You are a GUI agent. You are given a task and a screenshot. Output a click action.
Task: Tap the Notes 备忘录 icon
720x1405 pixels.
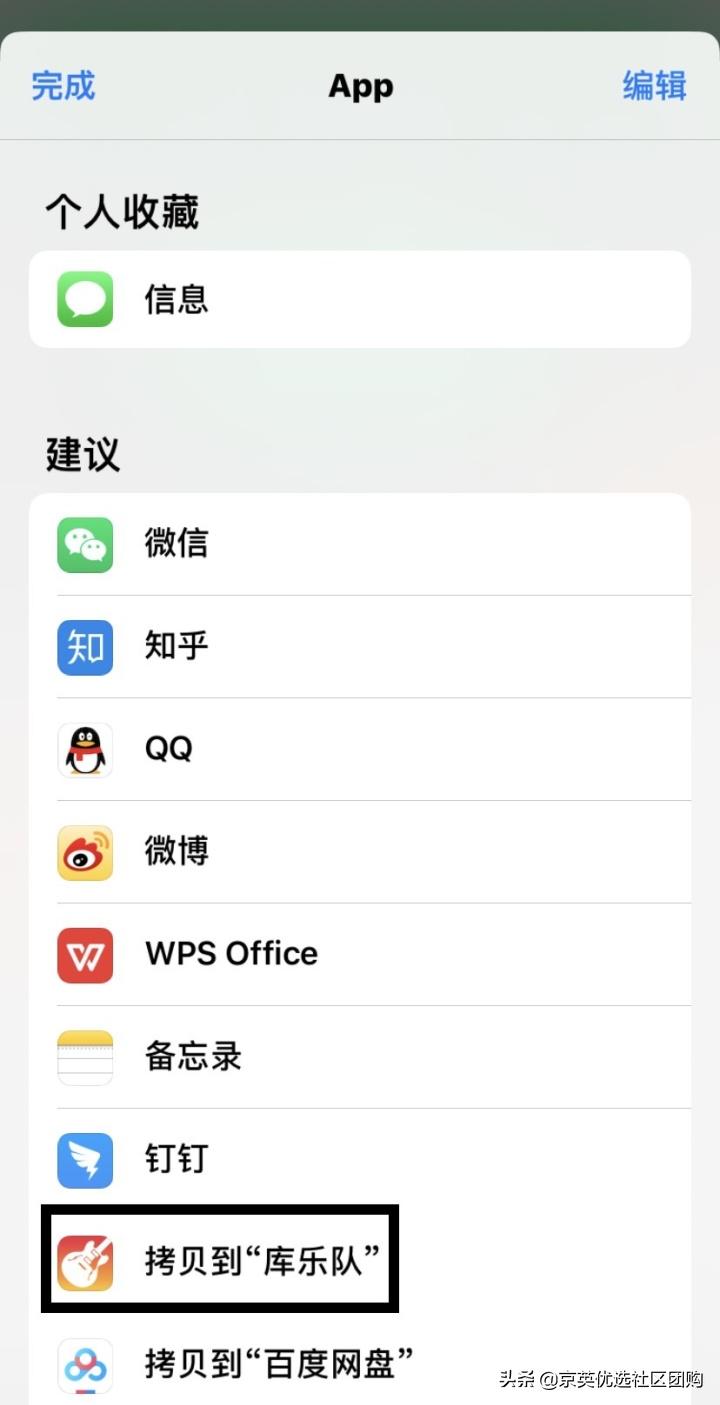click(x=85, y=1057)
